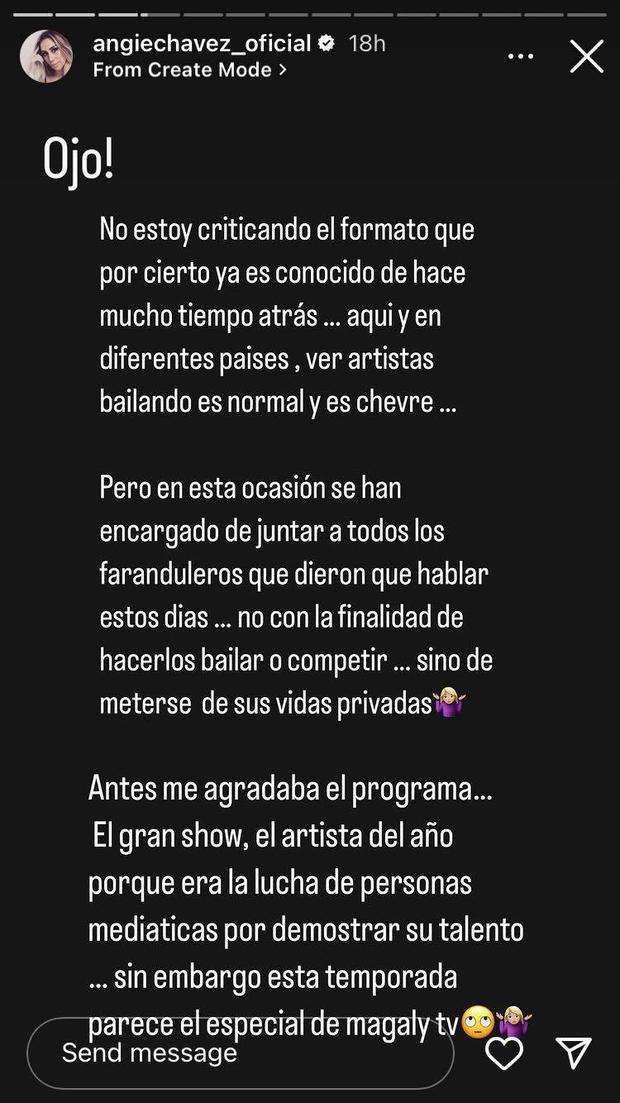The width and height of the screenshot is (620, 1103).
Task: Open angiechavez_oficial's profile picture
Action: pos(46,56)
